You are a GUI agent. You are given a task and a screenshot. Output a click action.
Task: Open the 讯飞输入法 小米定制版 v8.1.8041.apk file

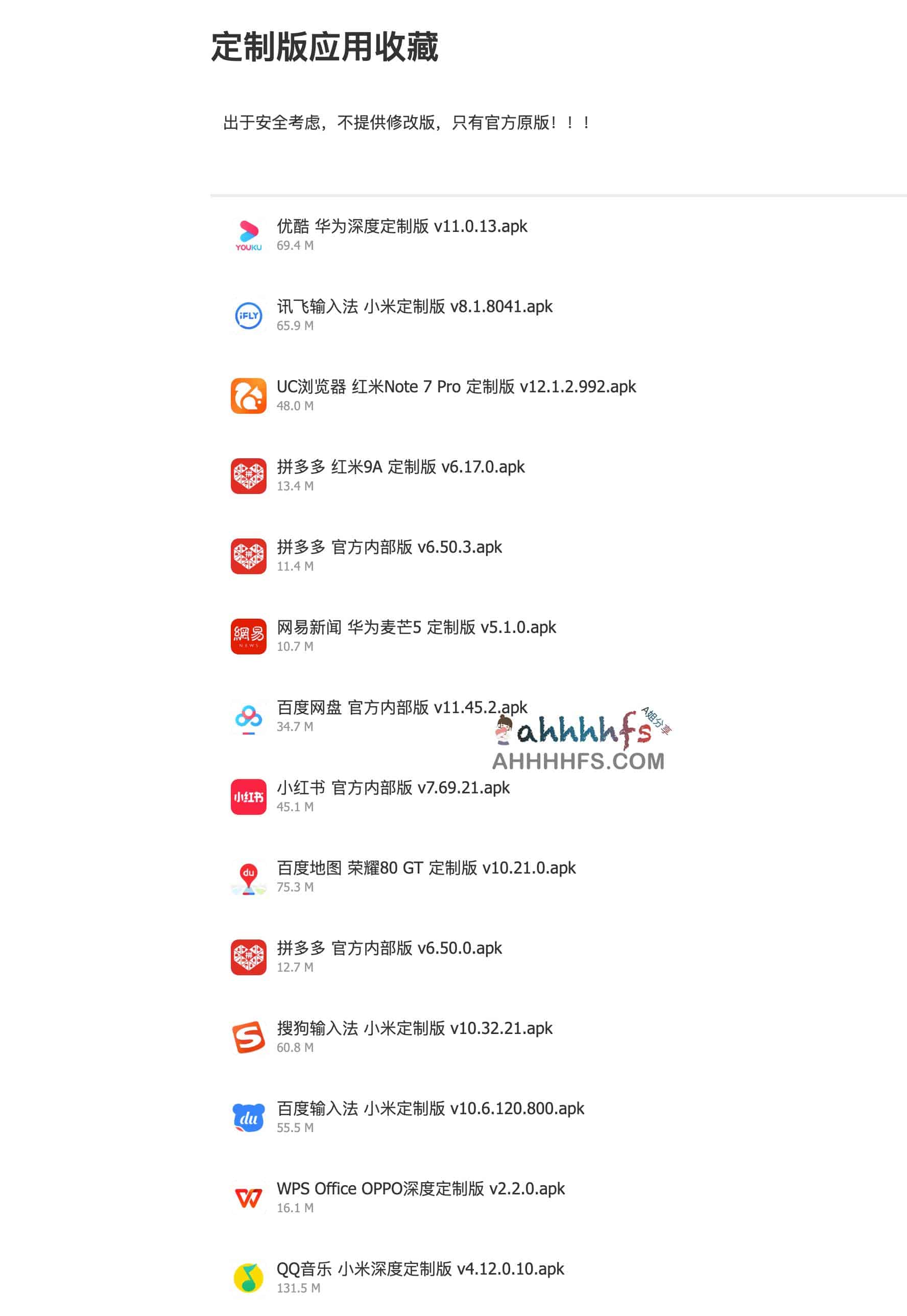click(414, 307)
